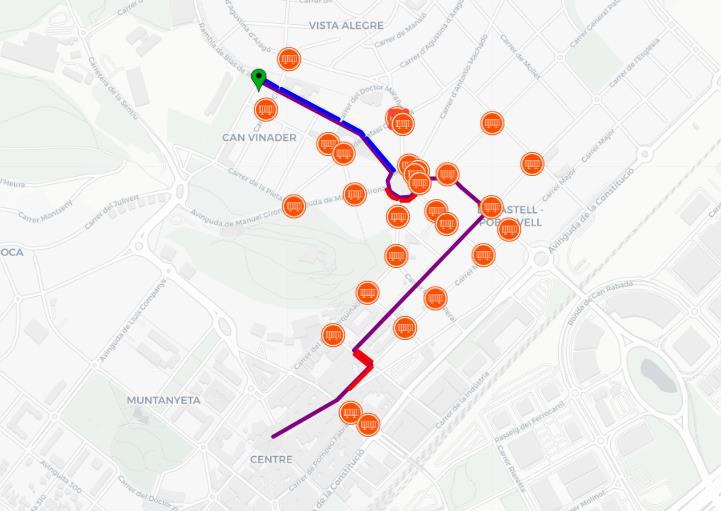Tap the easternmost container marker near Carrer Major
The image size is (721, 511).
coord(532,163)
